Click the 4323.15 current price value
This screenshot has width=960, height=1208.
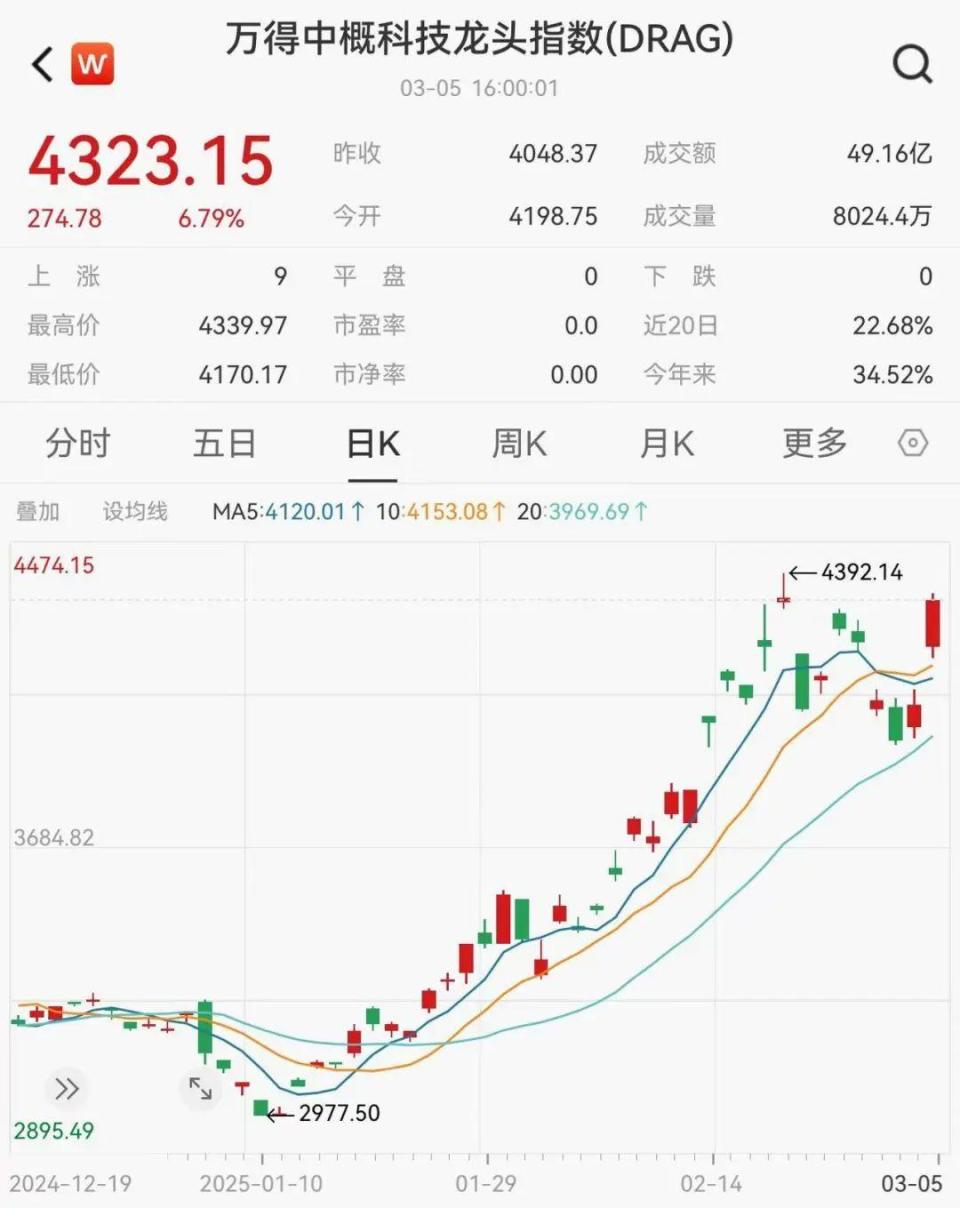pos(150,160)
